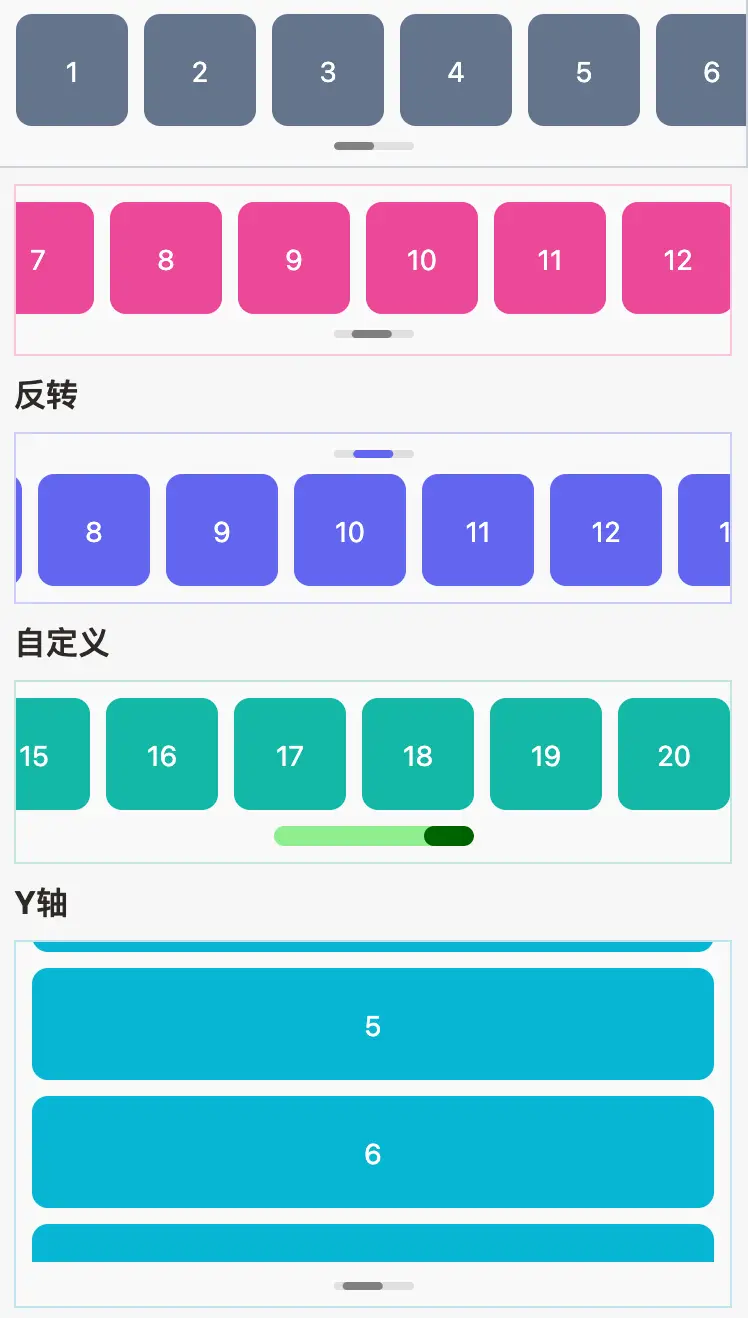Tap the cyan row numbered 5
Viewport: 748px width, 1318px height.
(373, 1024)
